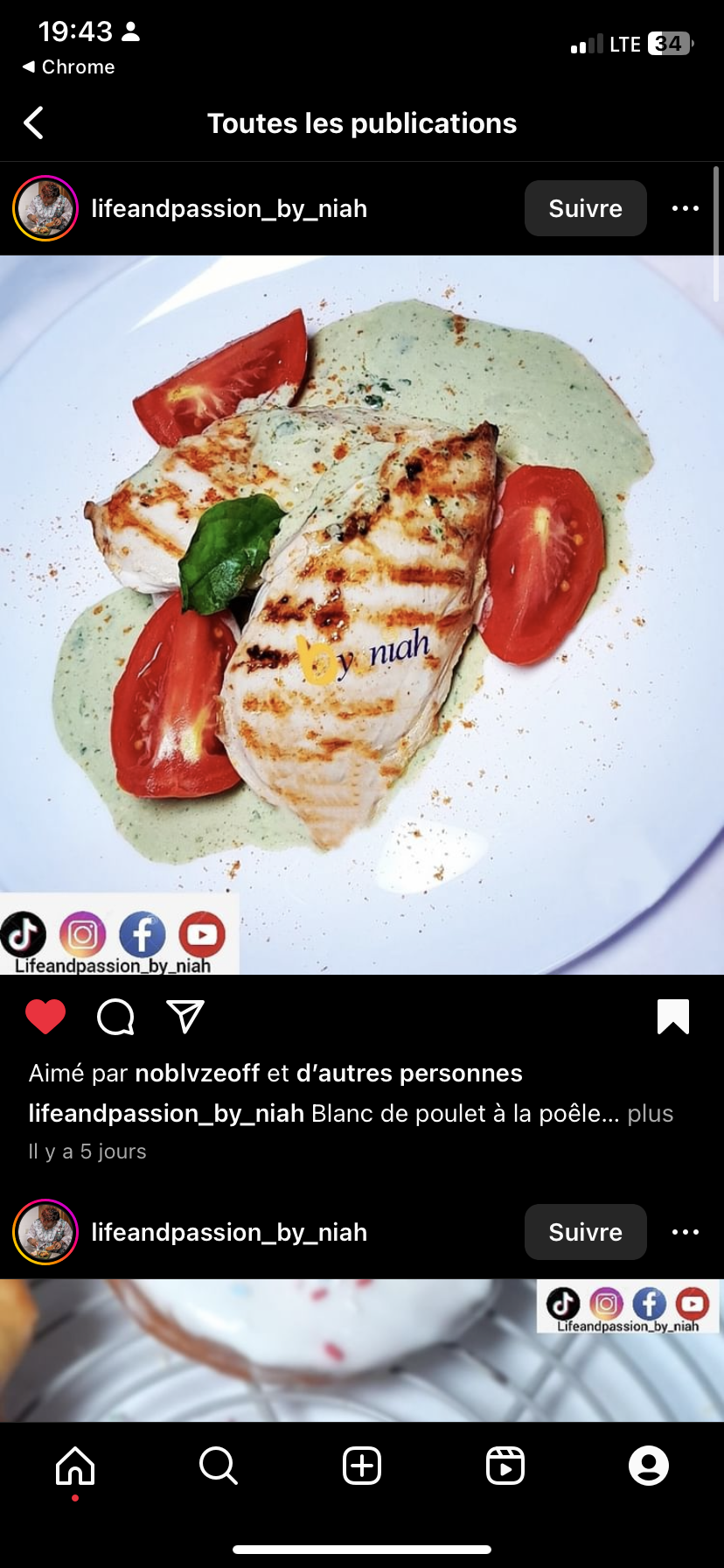Screen dimensions: 724x1568
Task: Expand the caption with "plus"
Action: pyautogui.click(x=651, y=1114)
